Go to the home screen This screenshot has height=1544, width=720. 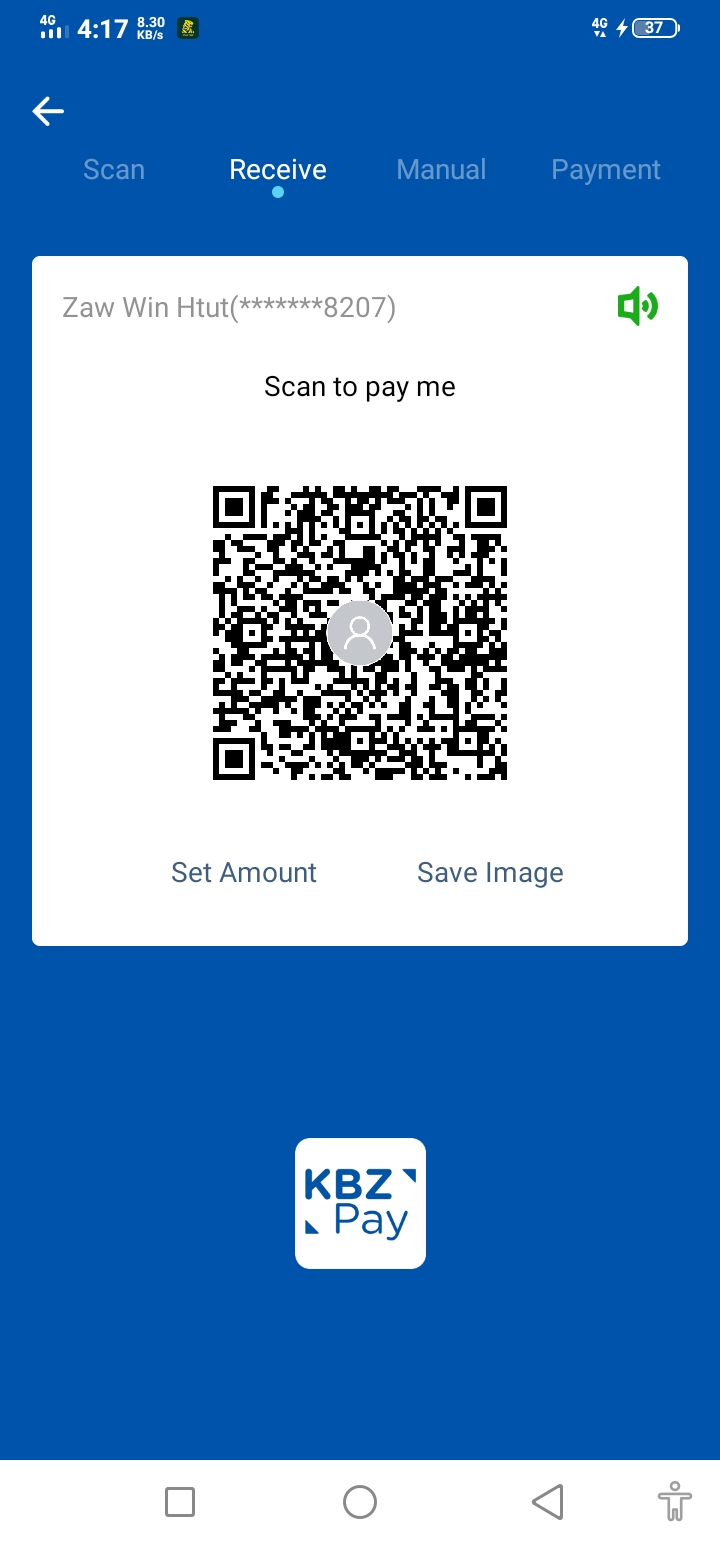360,1501
